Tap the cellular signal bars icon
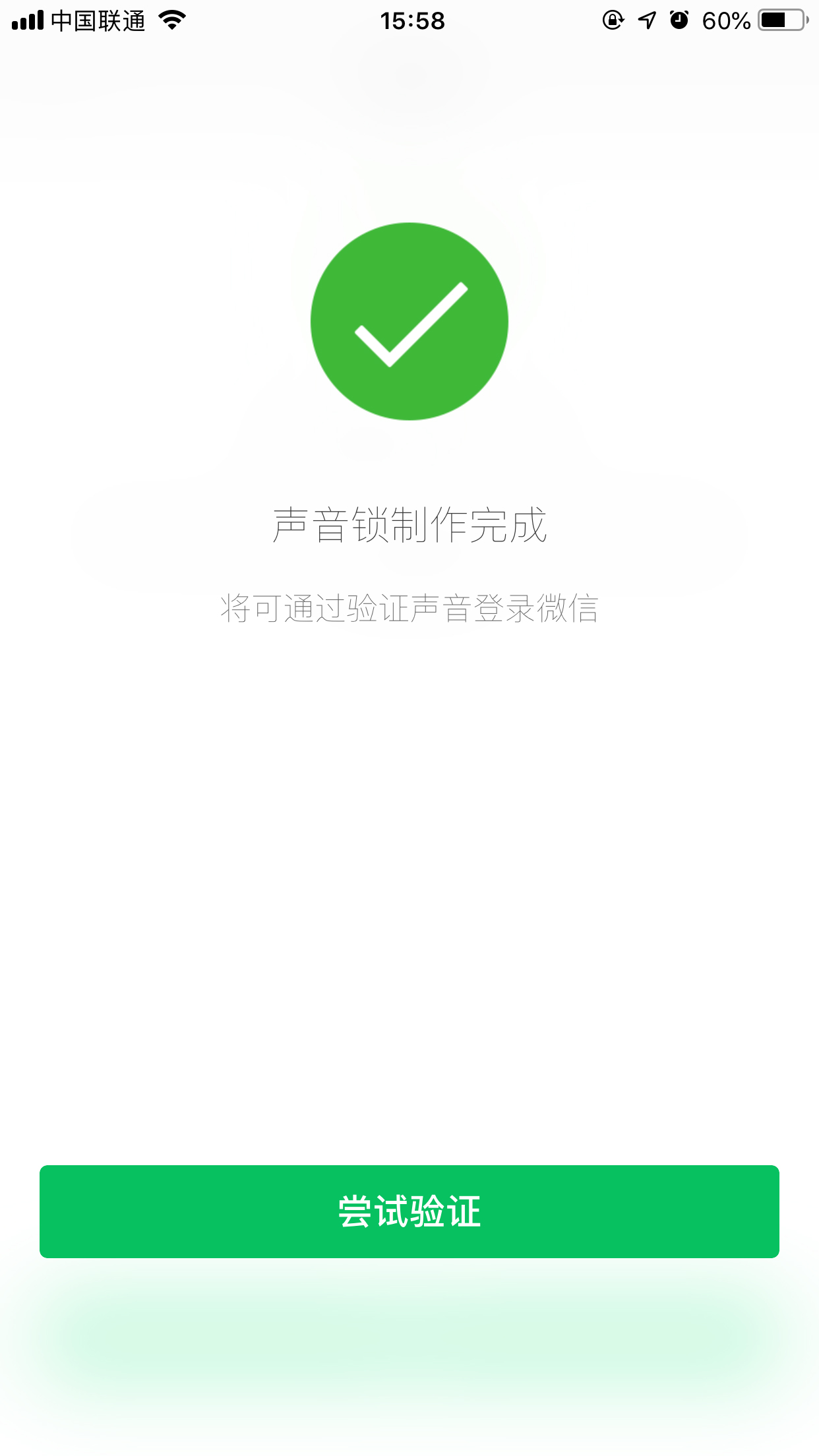The image size is (819, 1456). (x=27, y=21)
